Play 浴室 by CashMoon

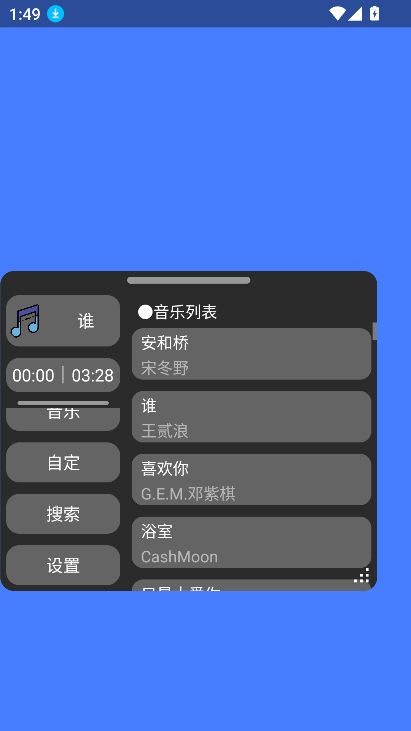[x=252, y=542]
